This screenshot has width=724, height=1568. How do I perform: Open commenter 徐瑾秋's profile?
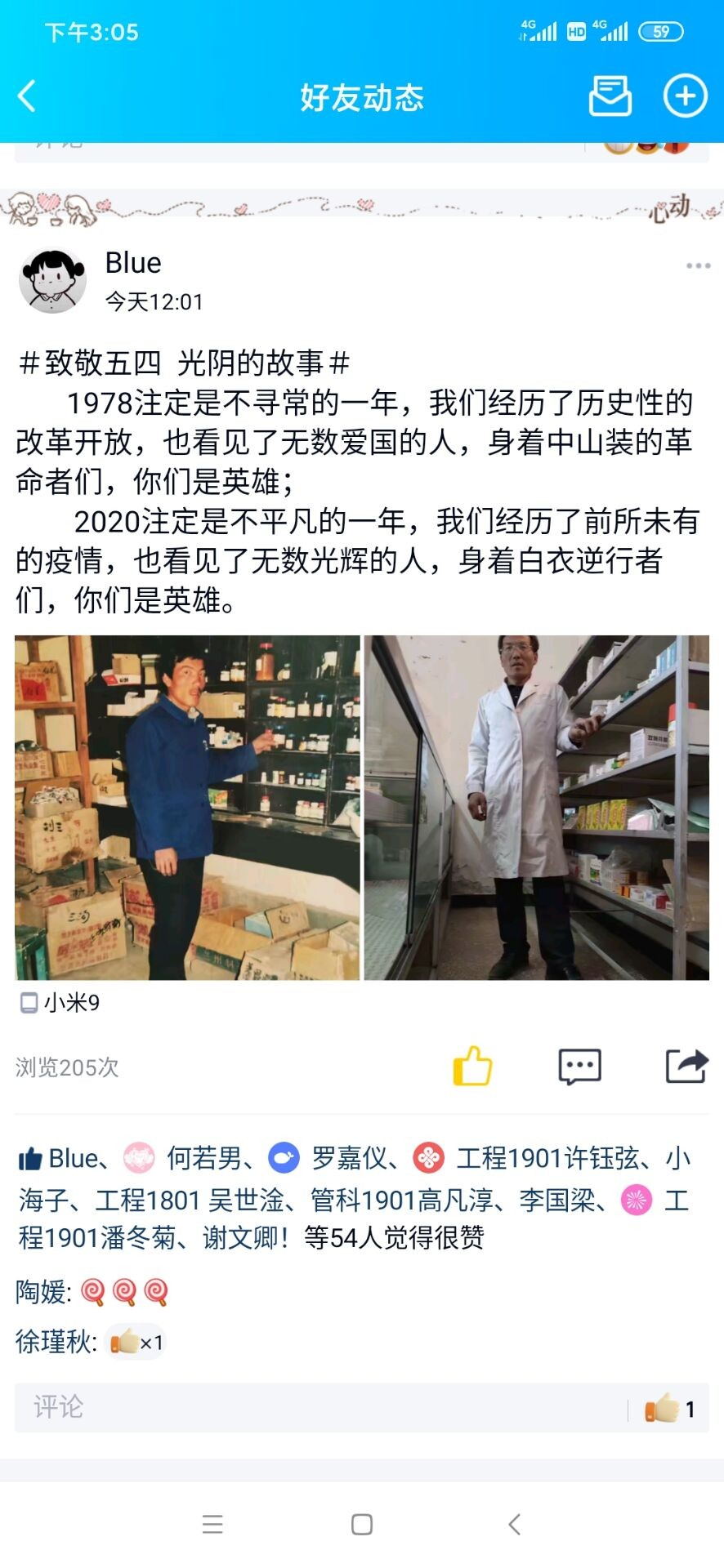point(54,1342)
